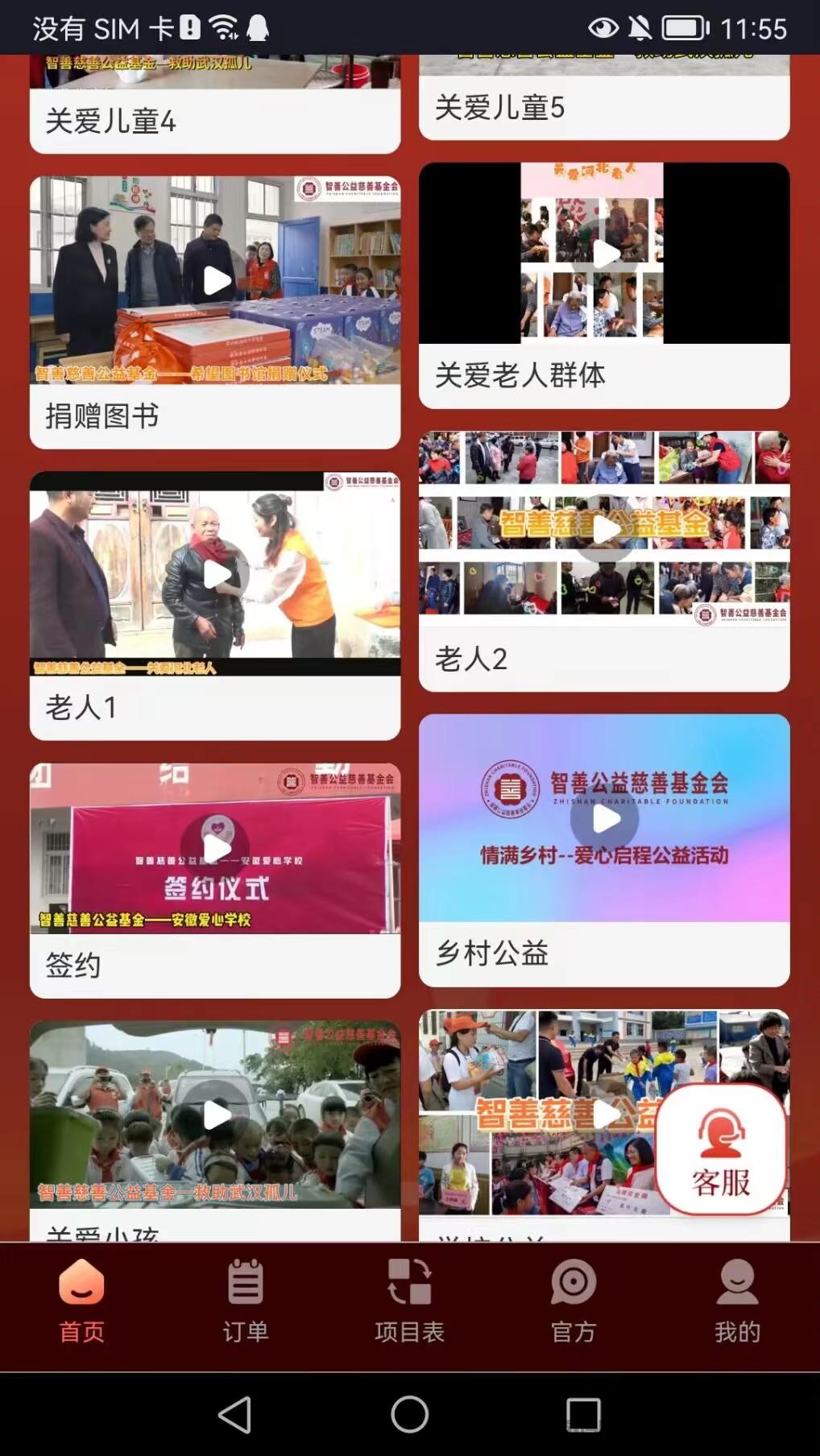Play the 签约 signing ceremony video
Viewport: 820px width, 1456px height.
tap(215, 848)
